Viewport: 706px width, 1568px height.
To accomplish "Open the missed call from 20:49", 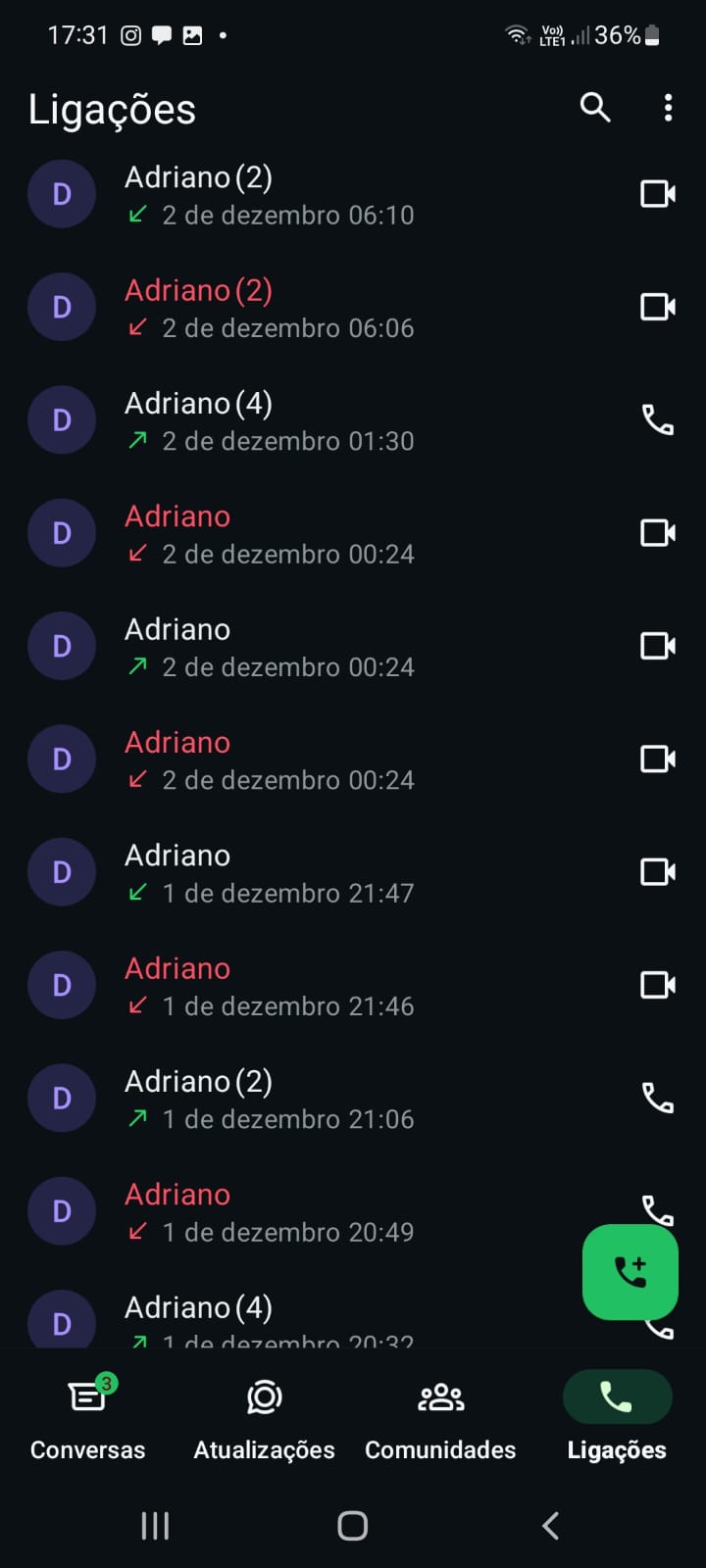I will coord(294,1212).
